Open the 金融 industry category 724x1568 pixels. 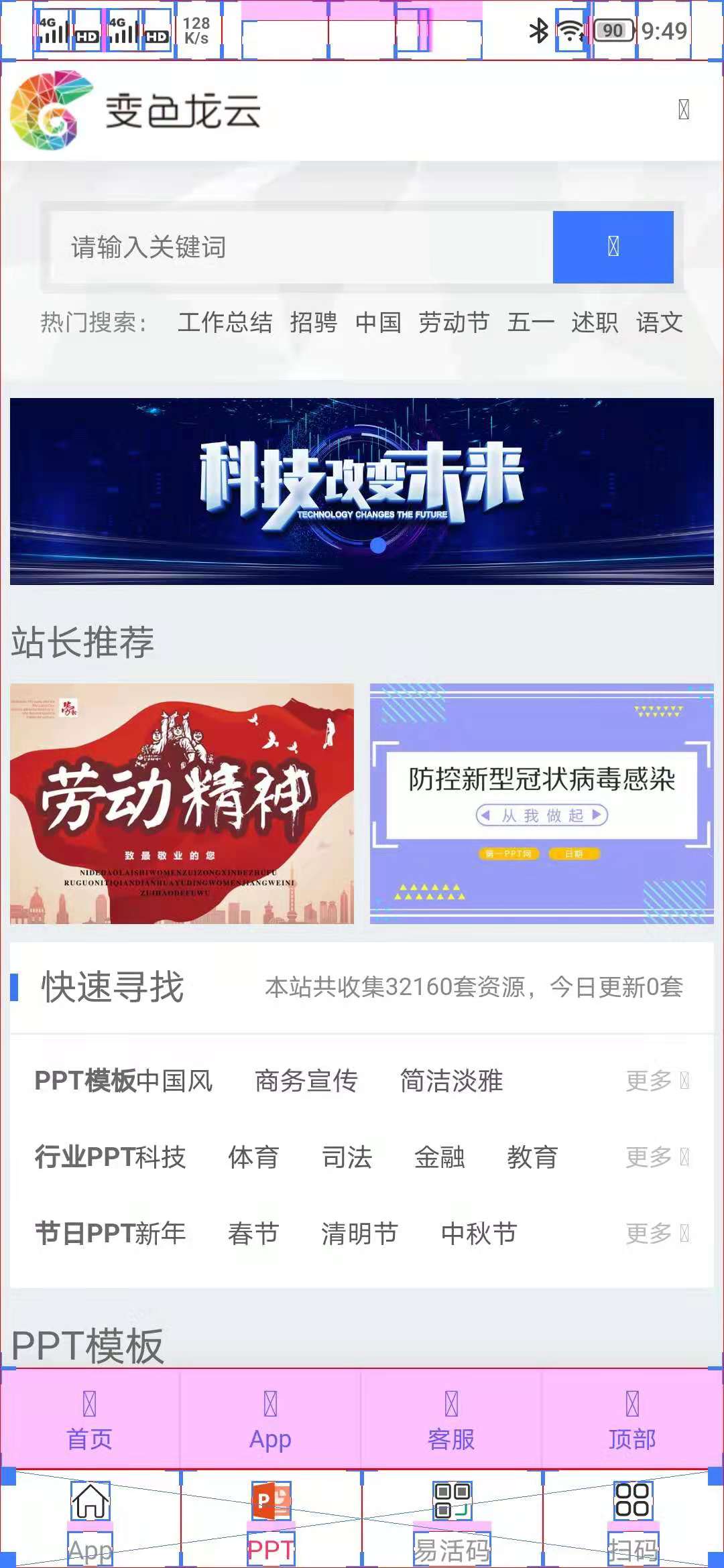click(439, 1157)
